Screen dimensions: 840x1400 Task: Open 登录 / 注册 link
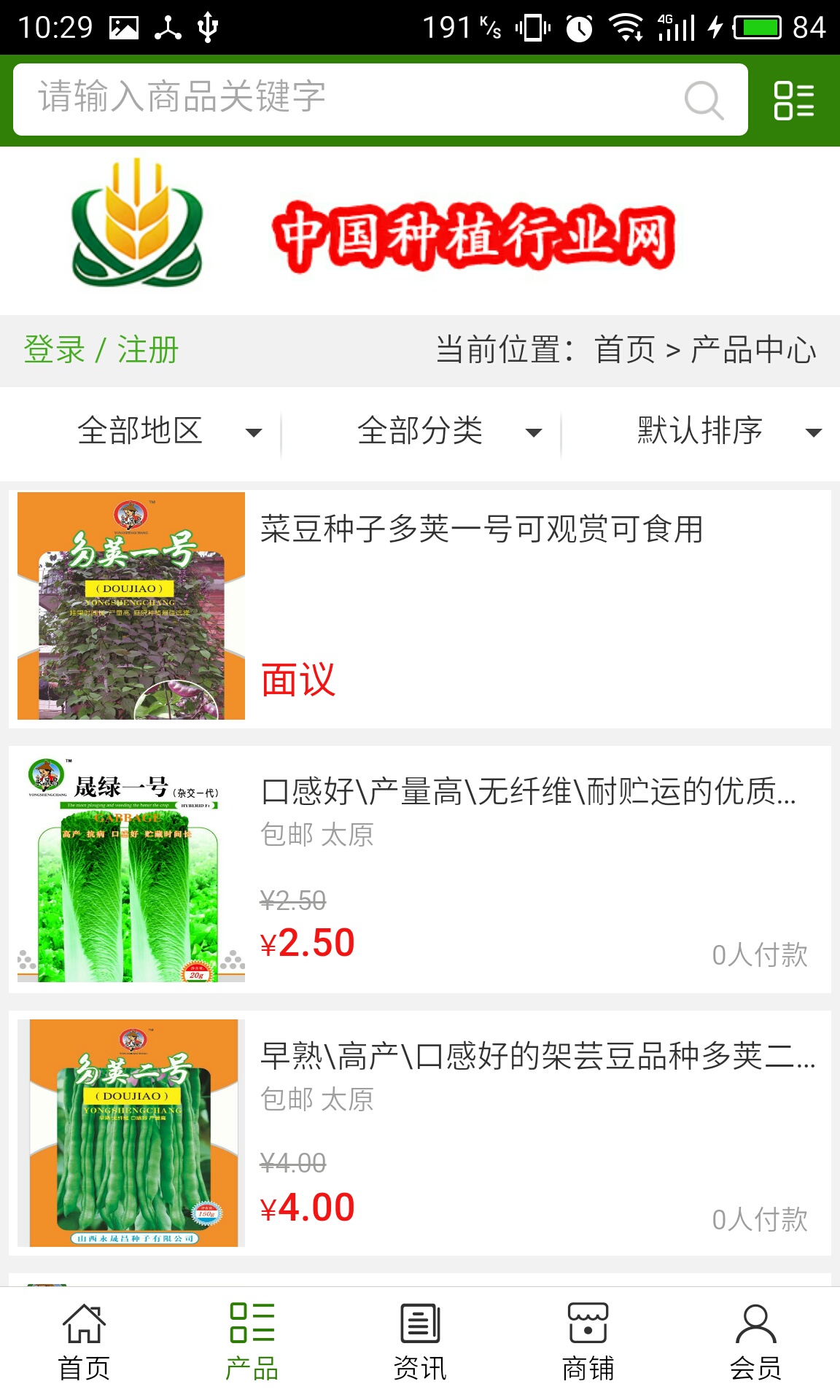(101, 350)
